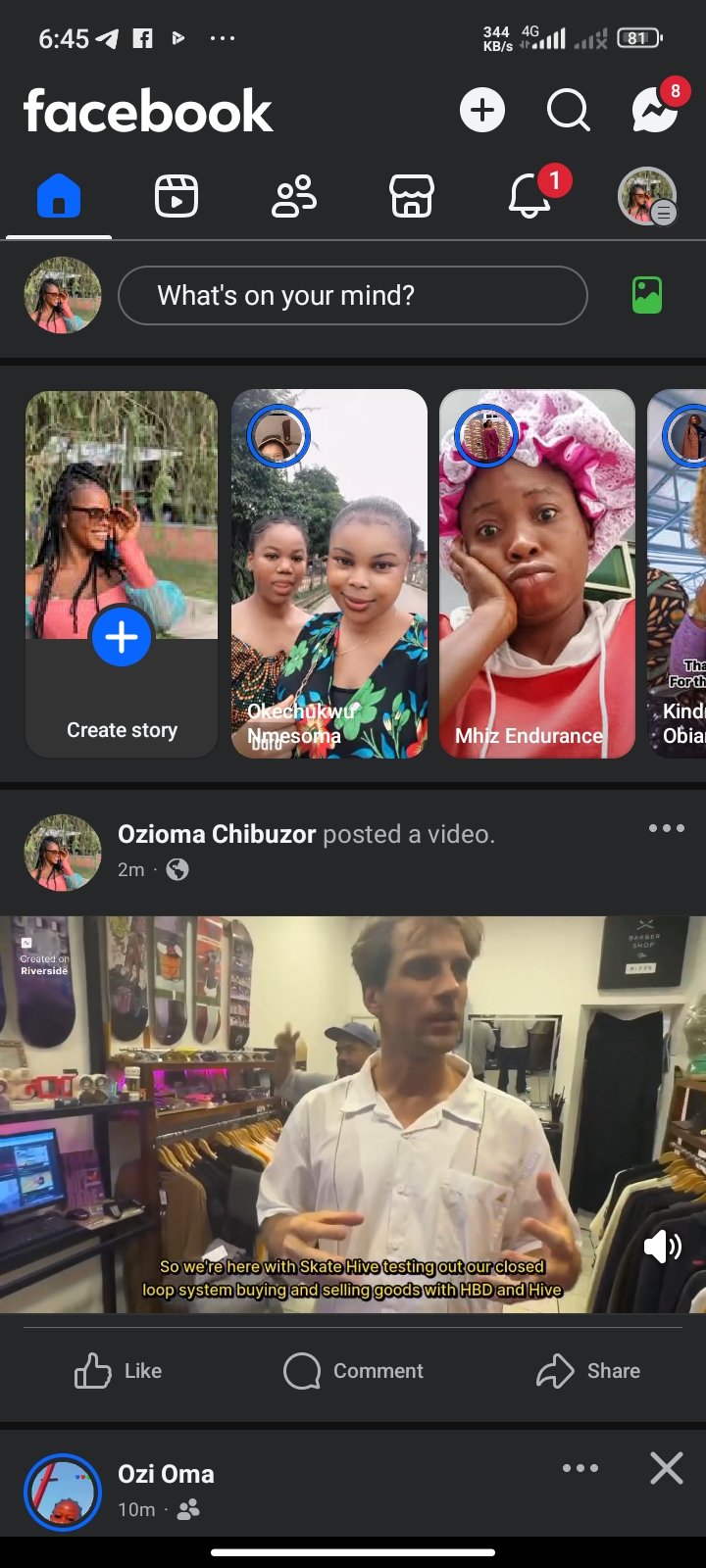Viewport: 706px width, 1568px height.
Task: Share Ozioma Chibuzor's video
Action: tap(588, 1371)
